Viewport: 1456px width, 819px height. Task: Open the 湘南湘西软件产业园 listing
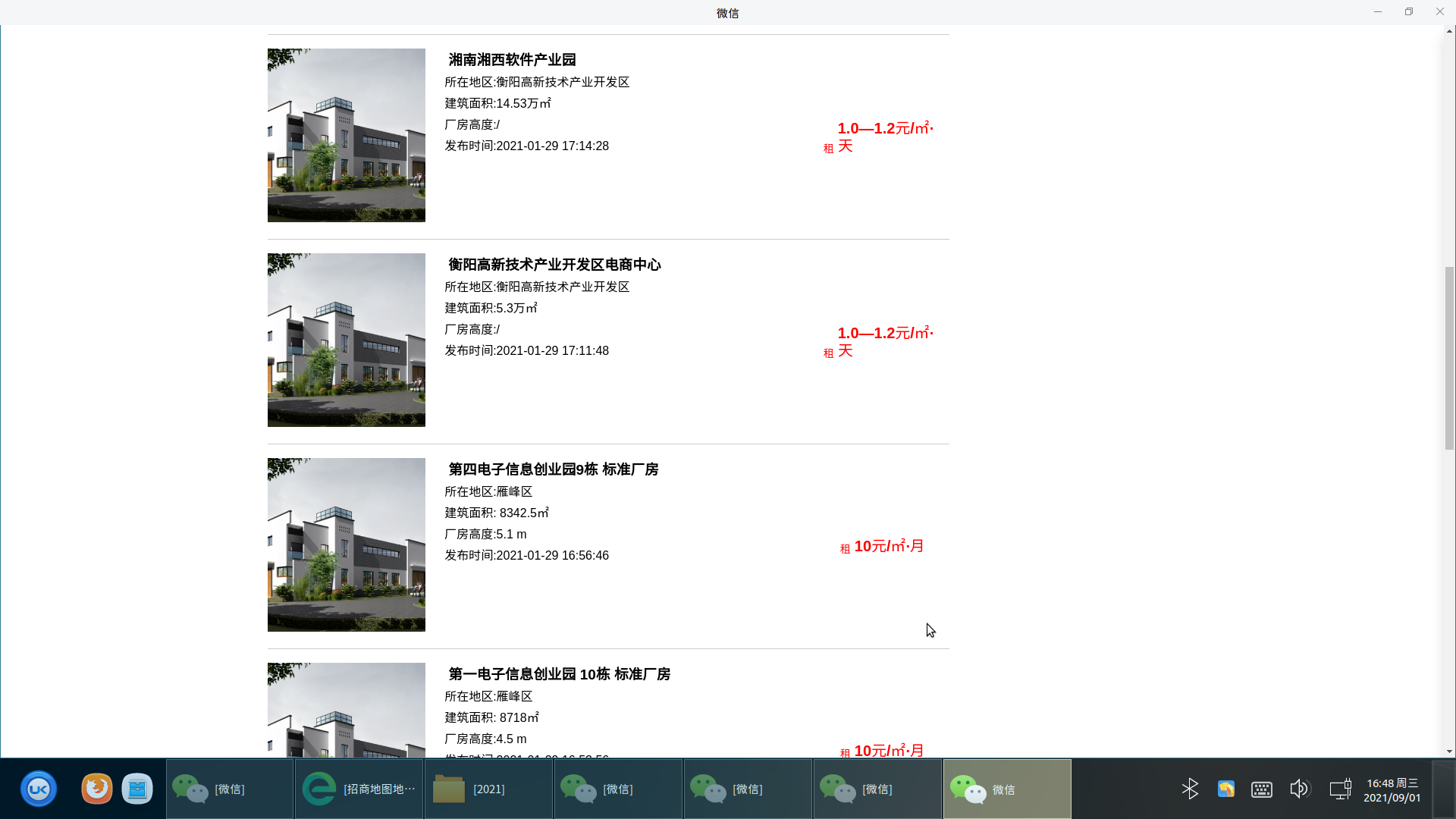(512, 60)
